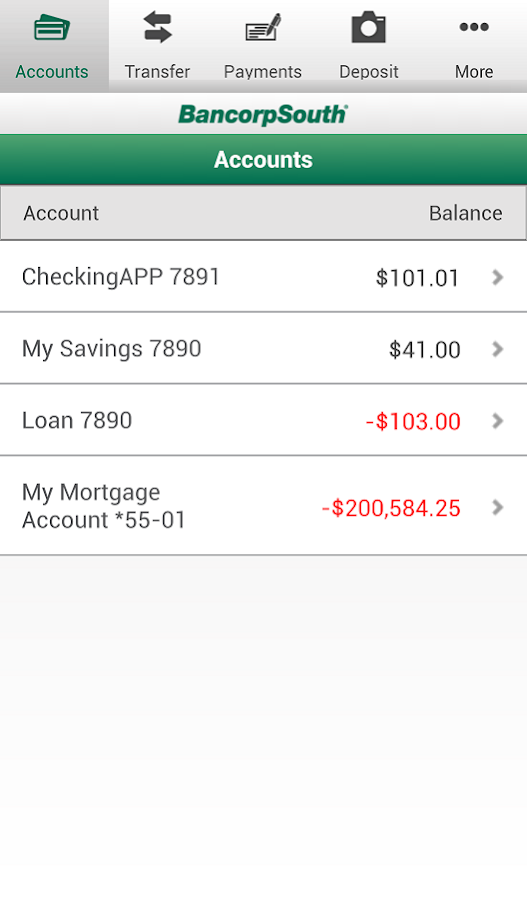
Task: Switch to the Transfer tab
Action: pos(157,46)
